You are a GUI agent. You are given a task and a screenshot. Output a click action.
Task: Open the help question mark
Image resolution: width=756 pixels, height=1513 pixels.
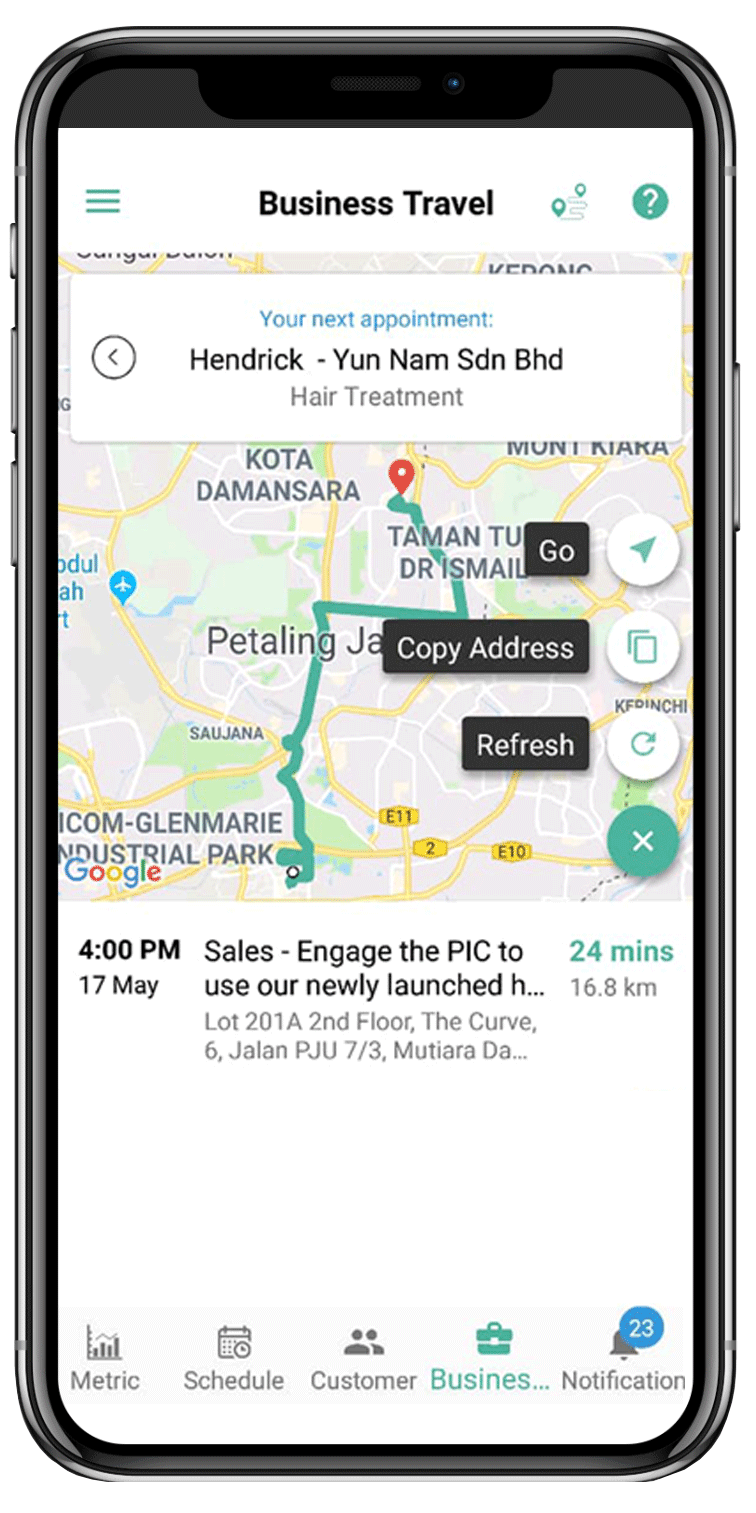coord(649,202)
